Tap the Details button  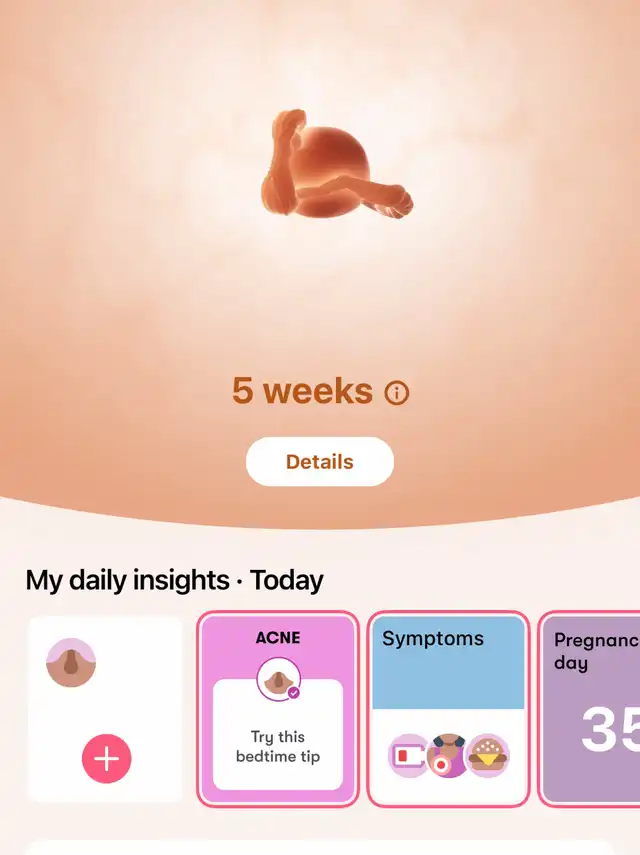[x=320, y=462]
